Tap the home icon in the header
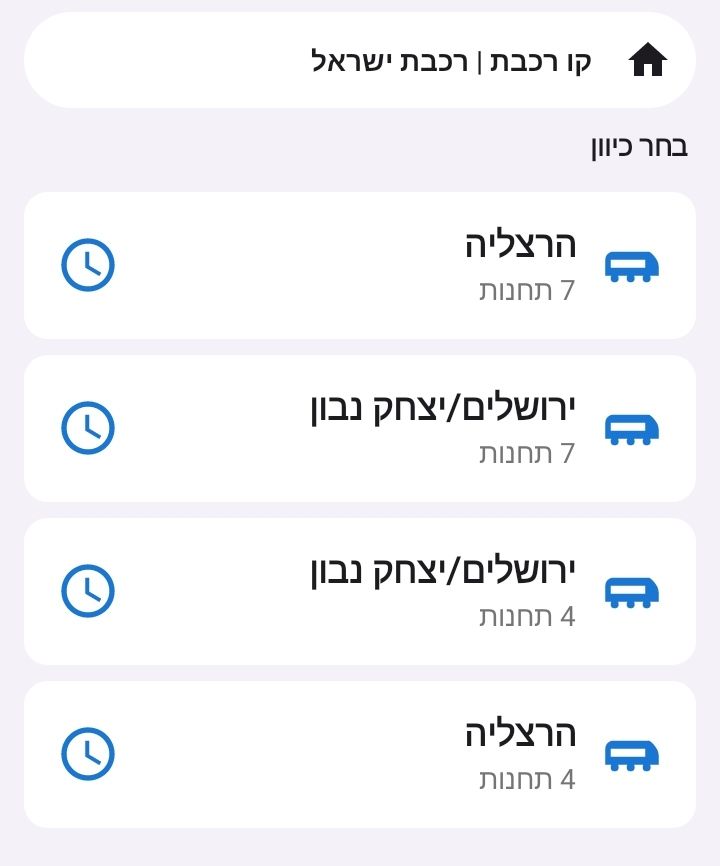Screen dimensions: 720x866 click(647, 61)
